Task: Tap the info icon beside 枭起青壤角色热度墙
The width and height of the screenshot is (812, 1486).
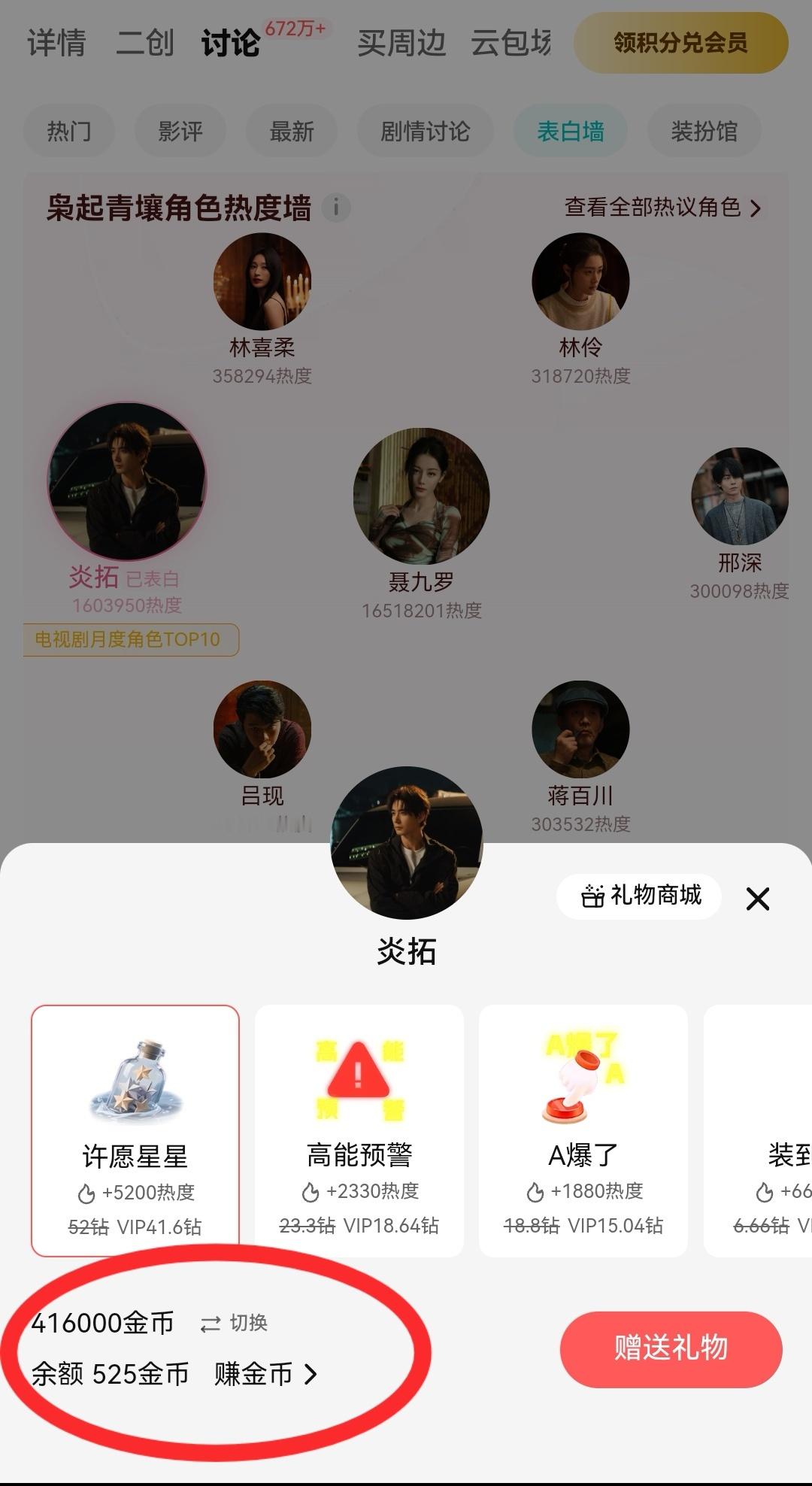Action: 336,208
